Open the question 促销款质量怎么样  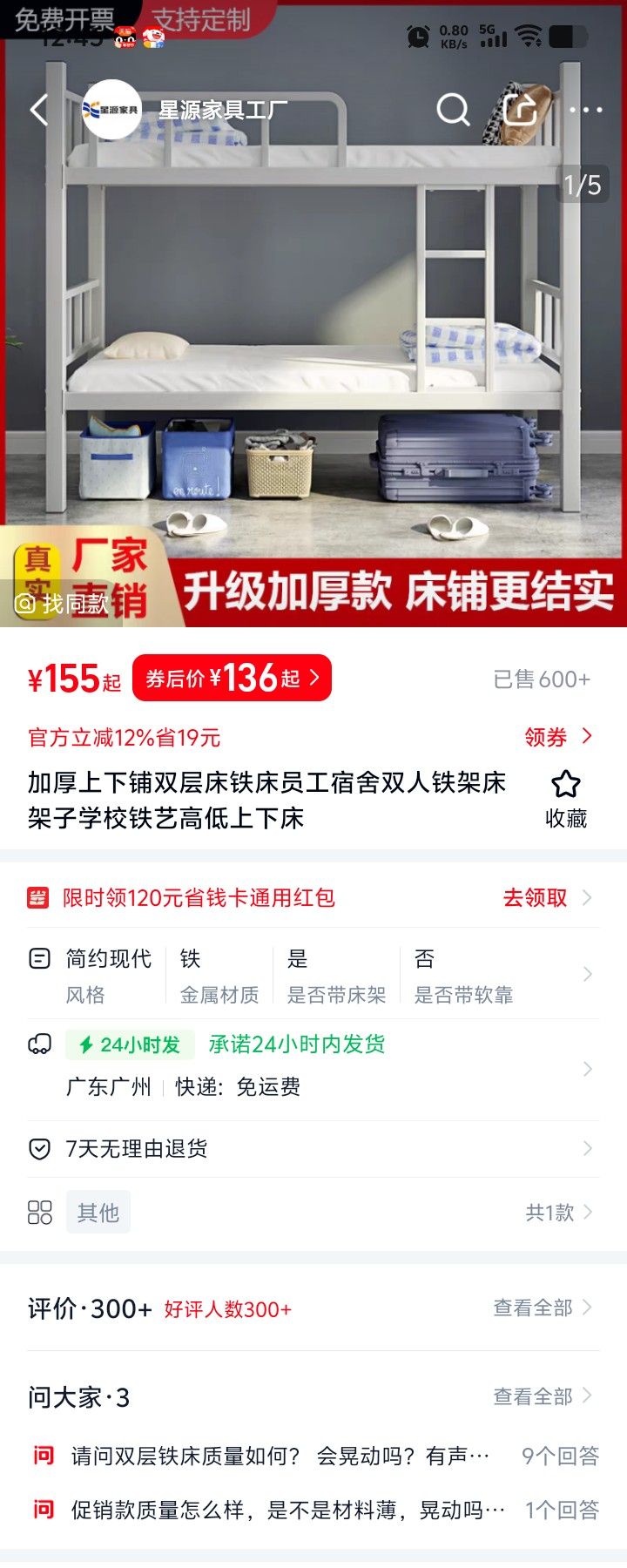pyautogui.click(x=287, y=1510)
